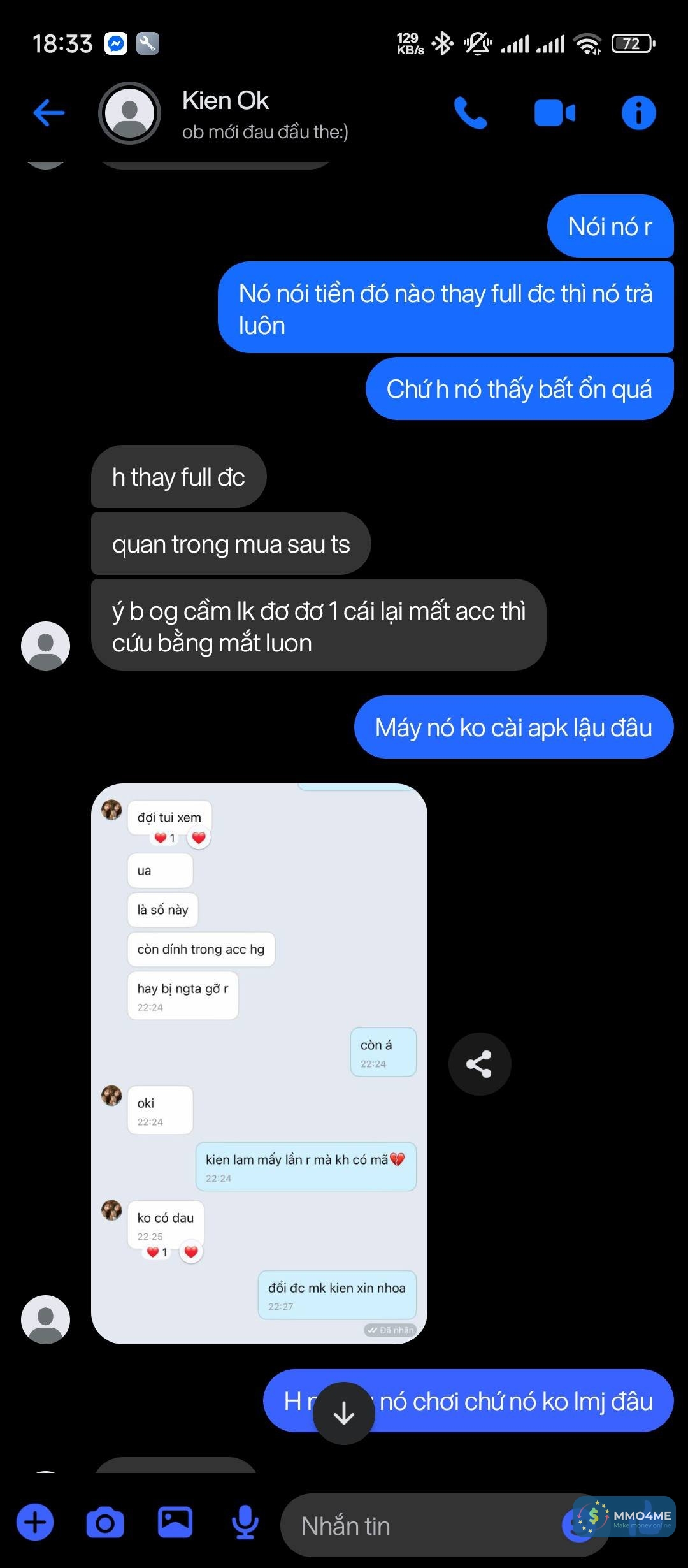Image resolution: width=688 pixels, height=1568 pixels.
Task: Open the plus more-actions menu
Action: [35, 1523]
